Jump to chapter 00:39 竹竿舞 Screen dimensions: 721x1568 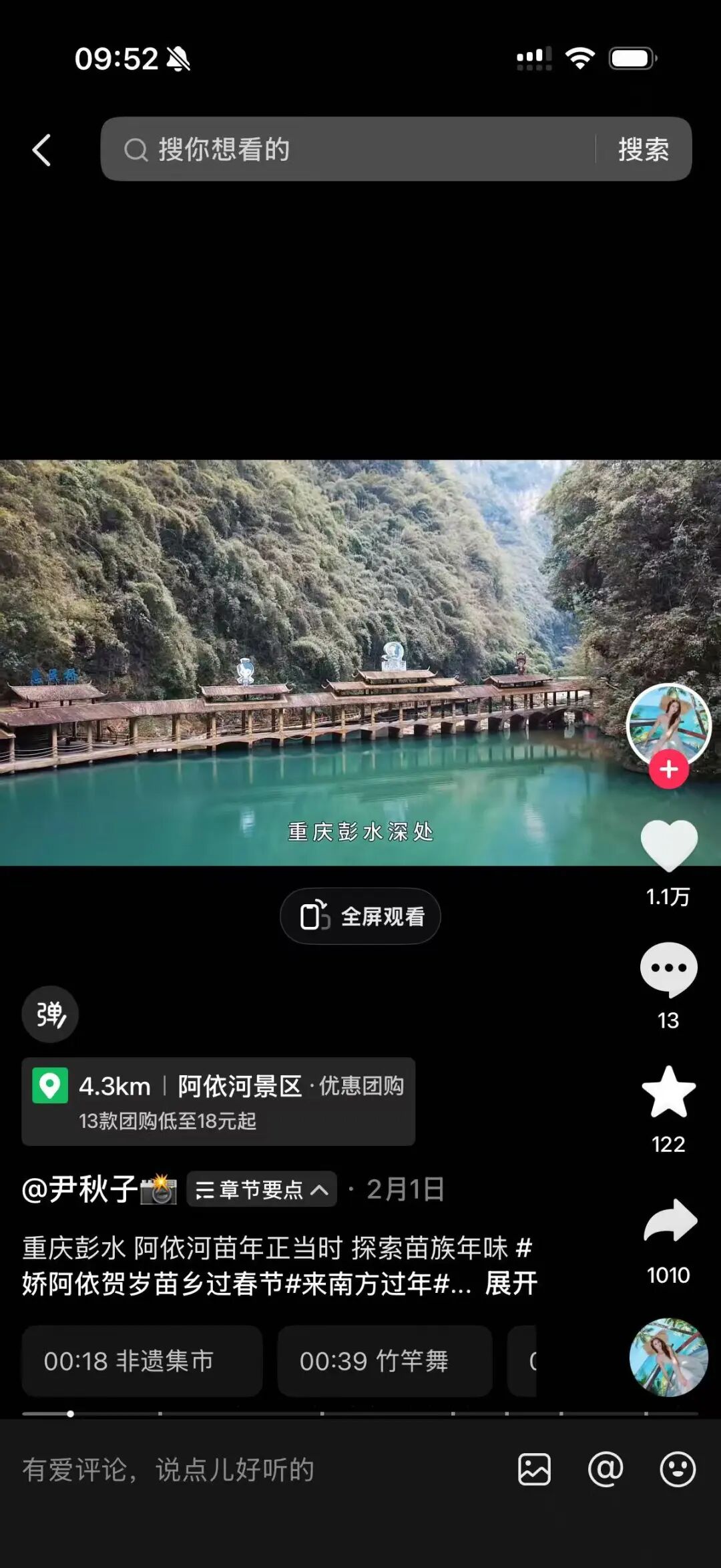[x=385, y=1361]
